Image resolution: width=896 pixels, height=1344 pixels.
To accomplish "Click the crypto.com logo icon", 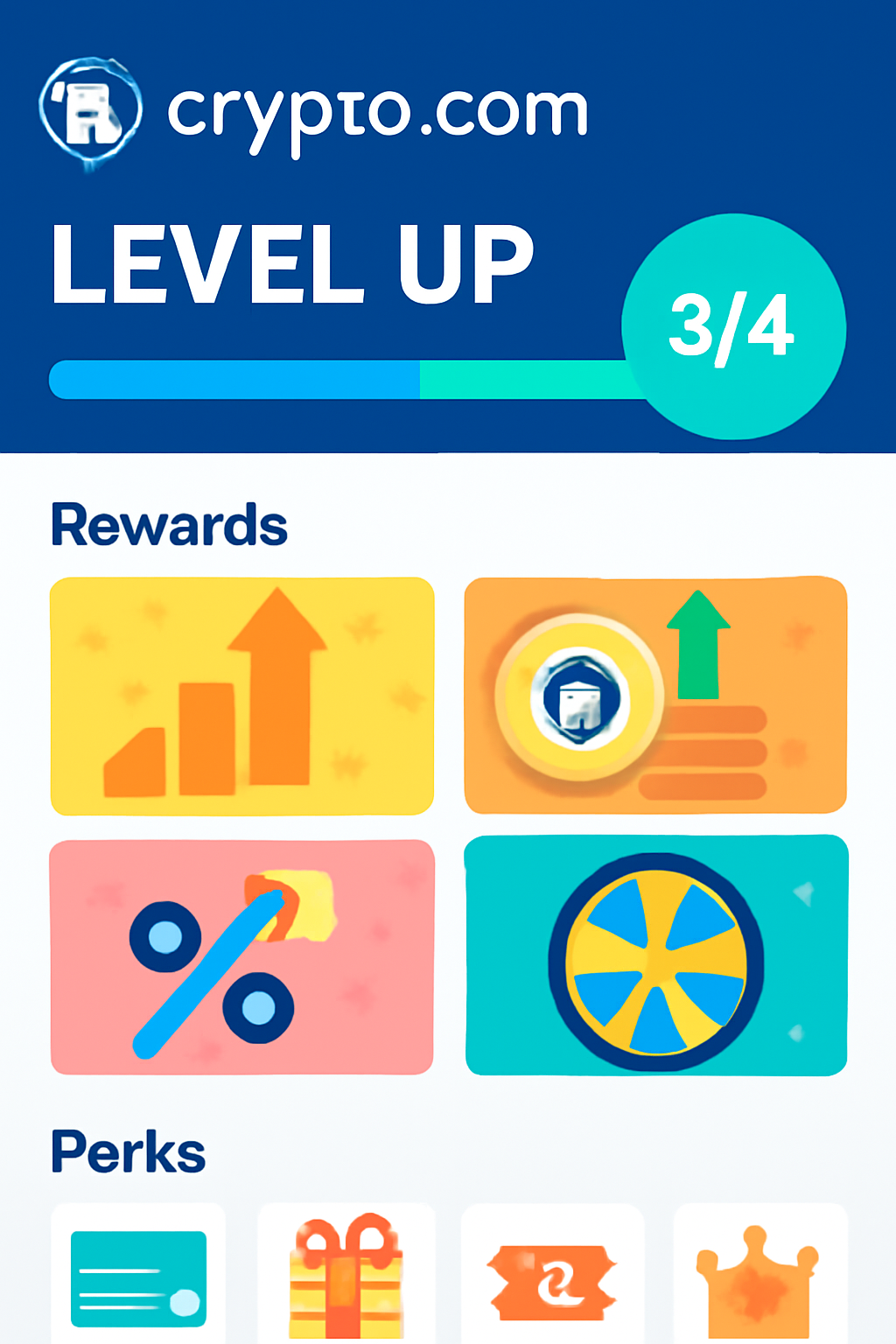I will (92, 107).
